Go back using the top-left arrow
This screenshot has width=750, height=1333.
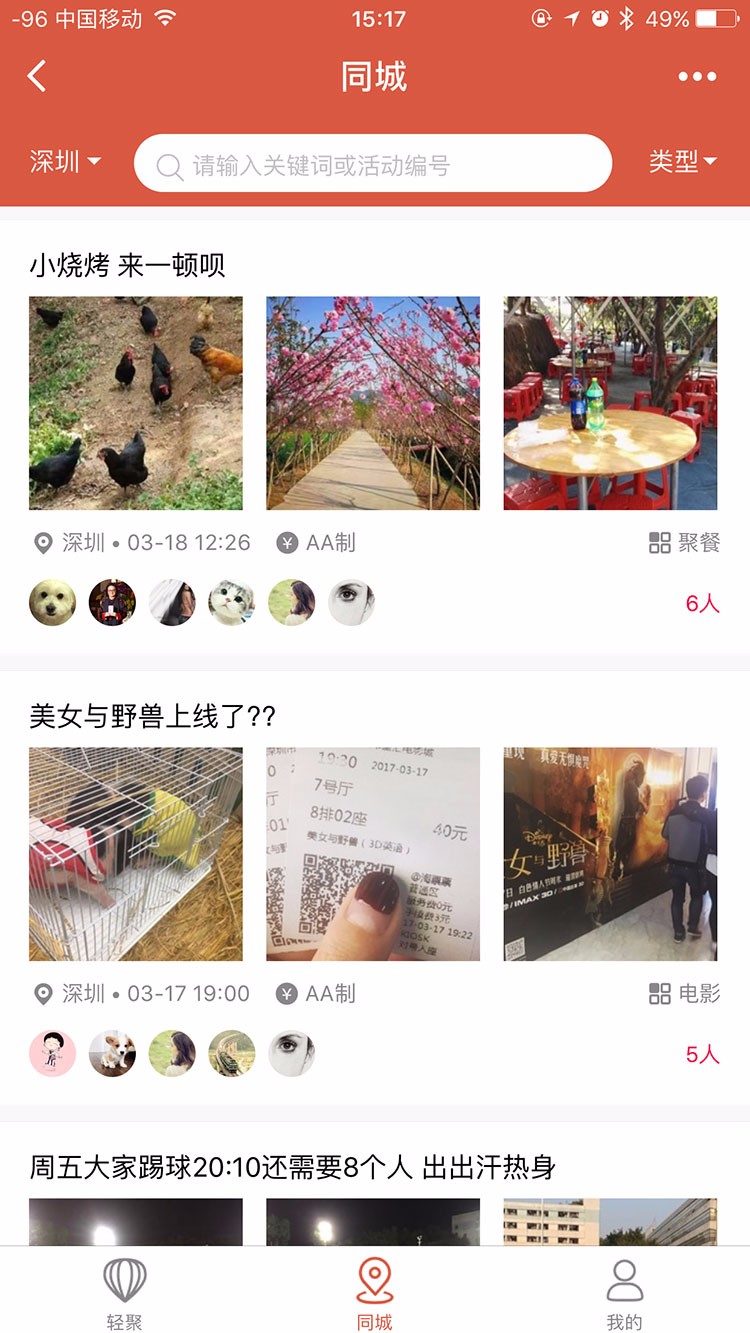[x=38, y=76]
